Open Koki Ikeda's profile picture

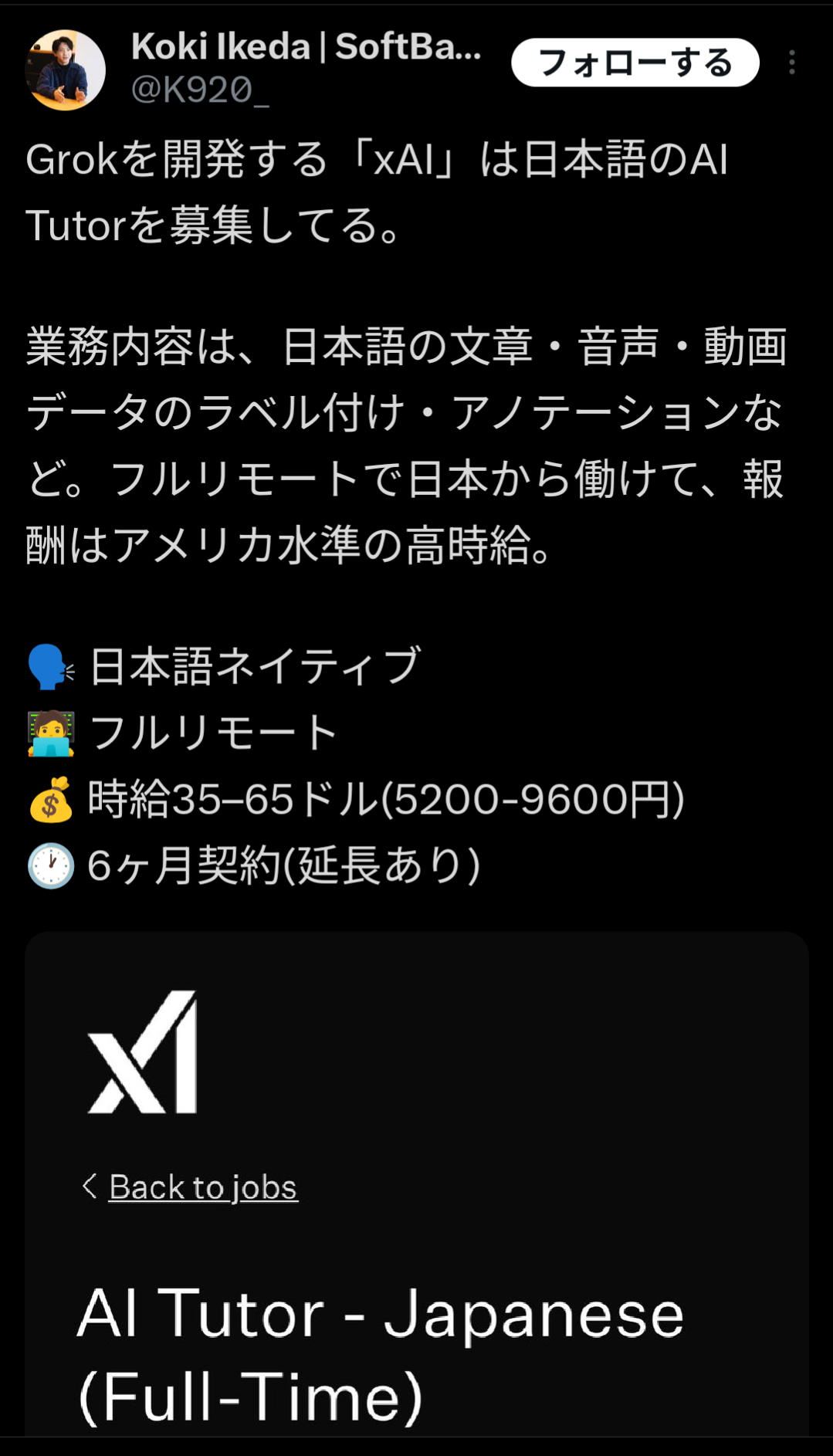(66, 70)
